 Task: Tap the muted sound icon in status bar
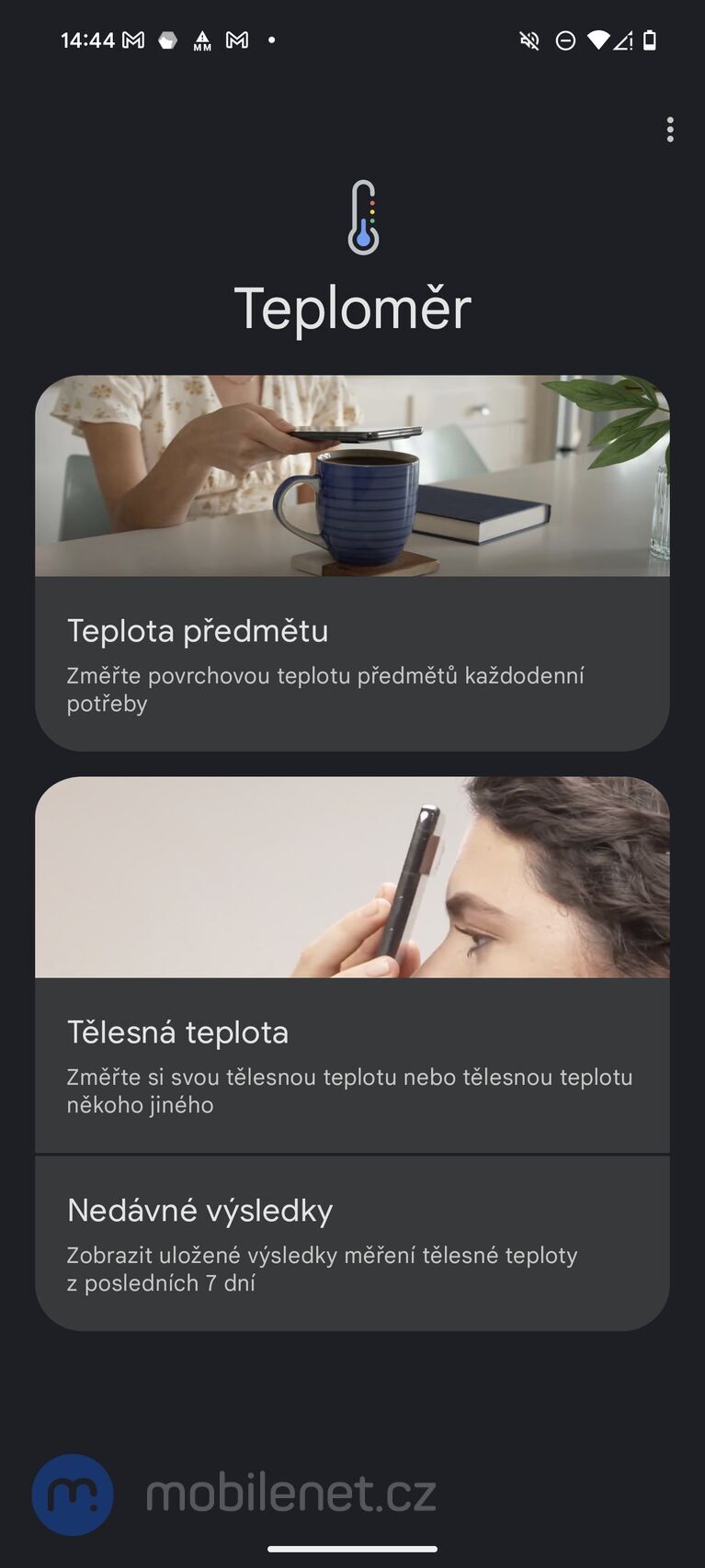[529, 39]
